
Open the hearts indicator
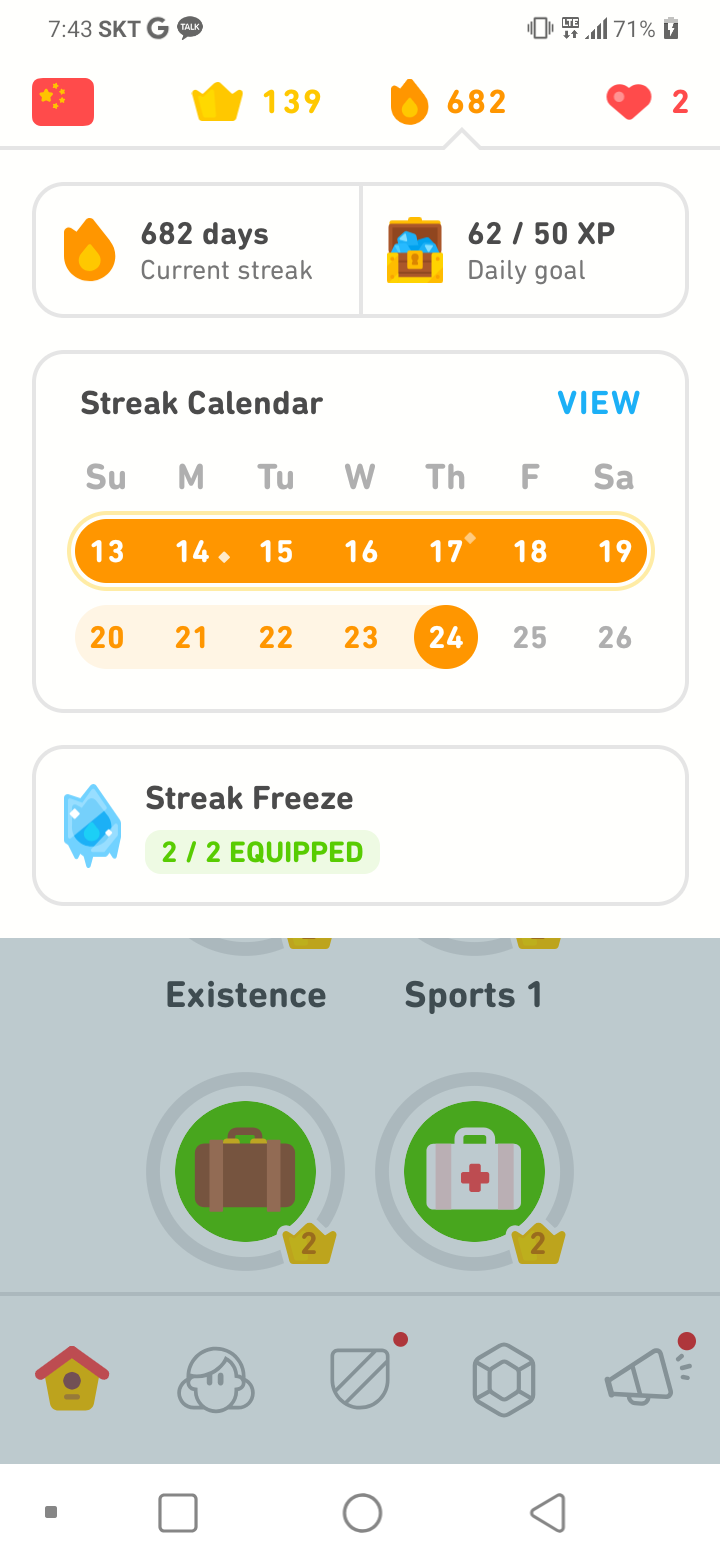(647, 102)
